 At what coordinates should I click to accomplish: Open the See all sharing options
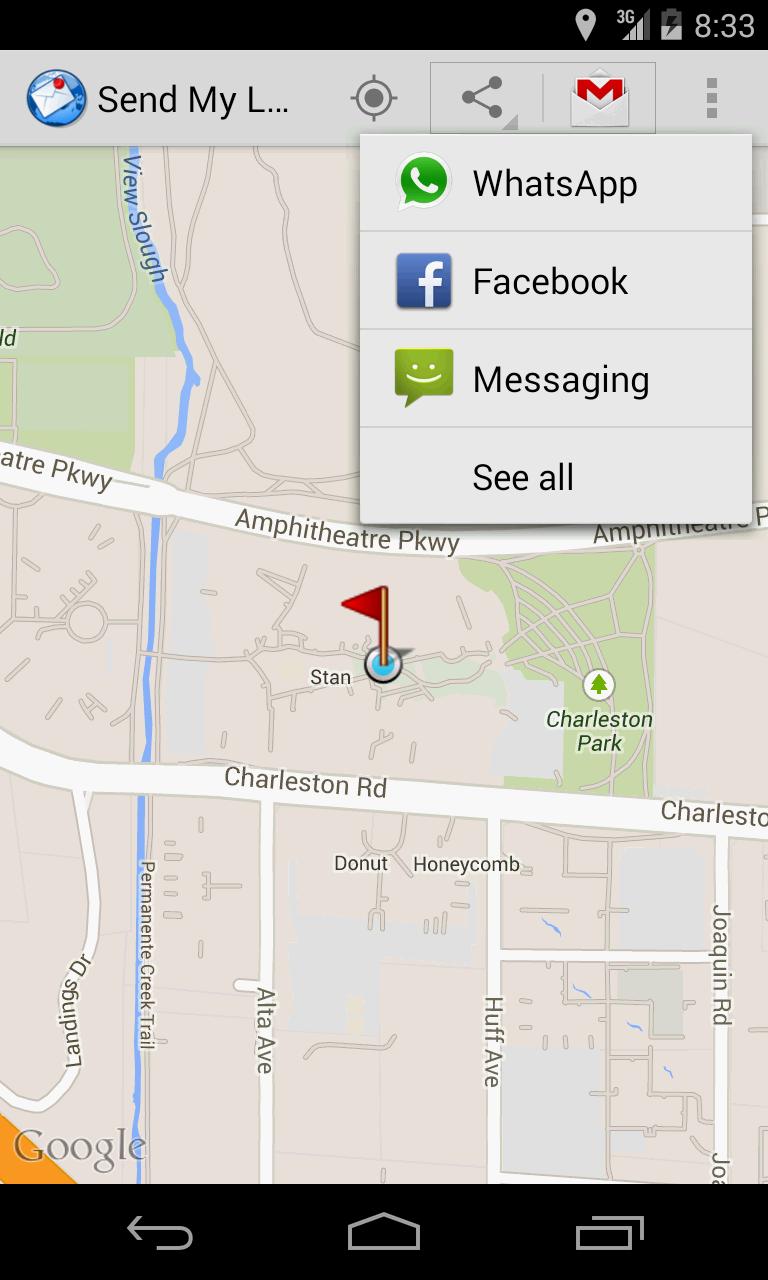click(x=555, y=477)
